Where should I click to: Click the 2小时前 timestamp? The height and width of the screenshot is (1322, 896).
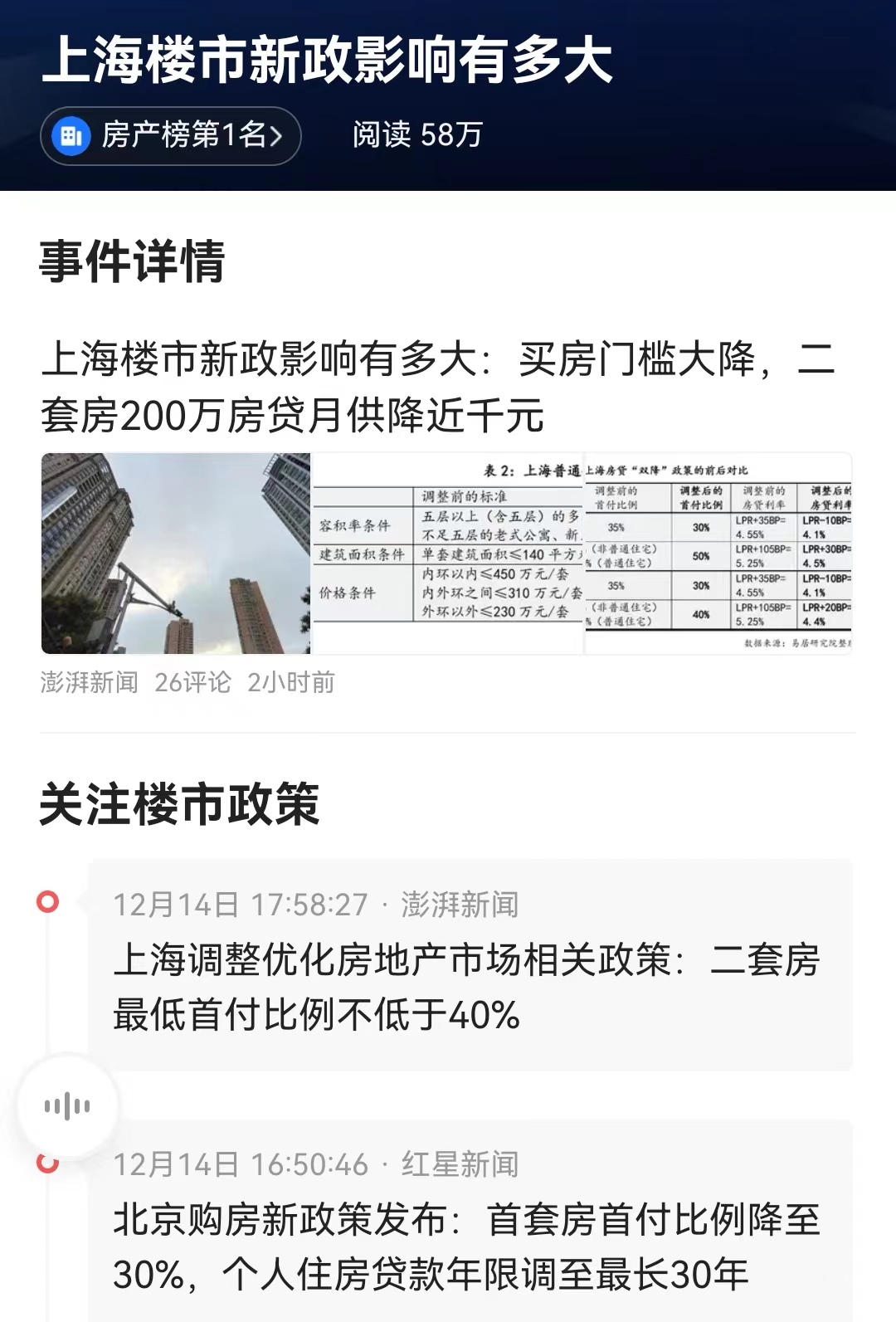(290, 683)
